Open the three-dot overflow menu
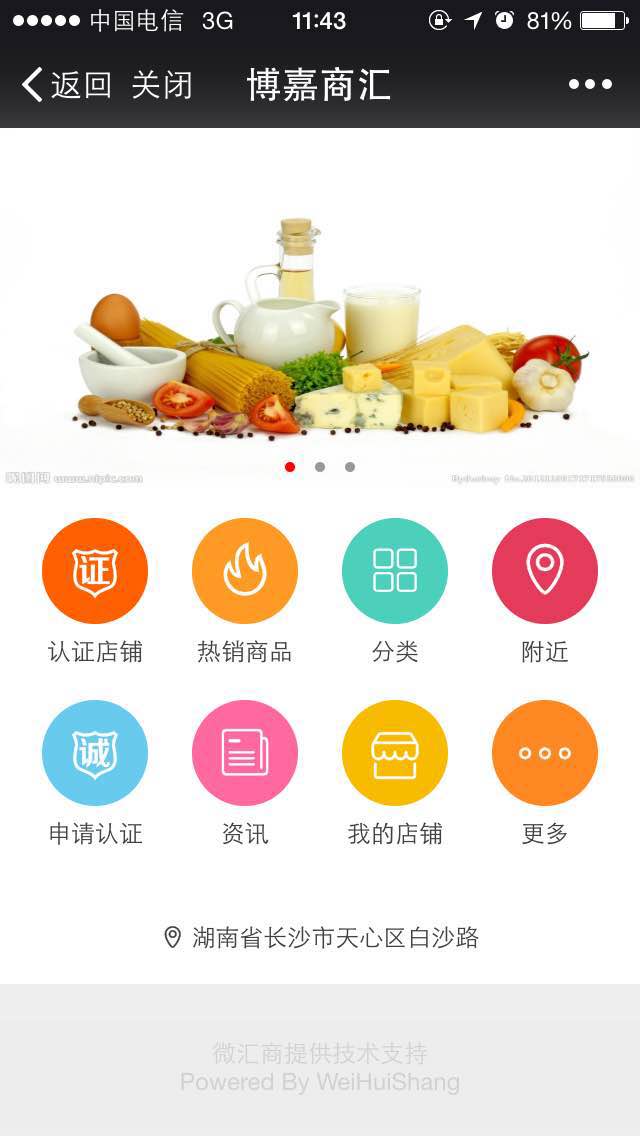 tap(590, 85)
